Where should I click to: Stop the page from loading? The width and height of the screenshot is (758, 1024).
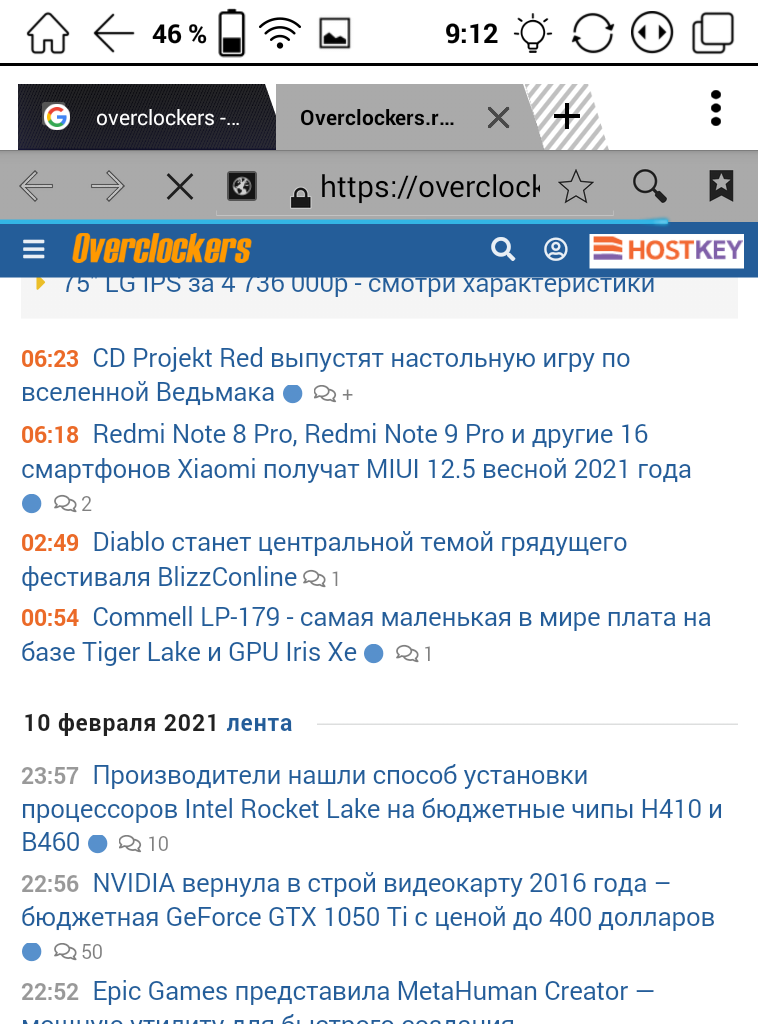point(180,186)
